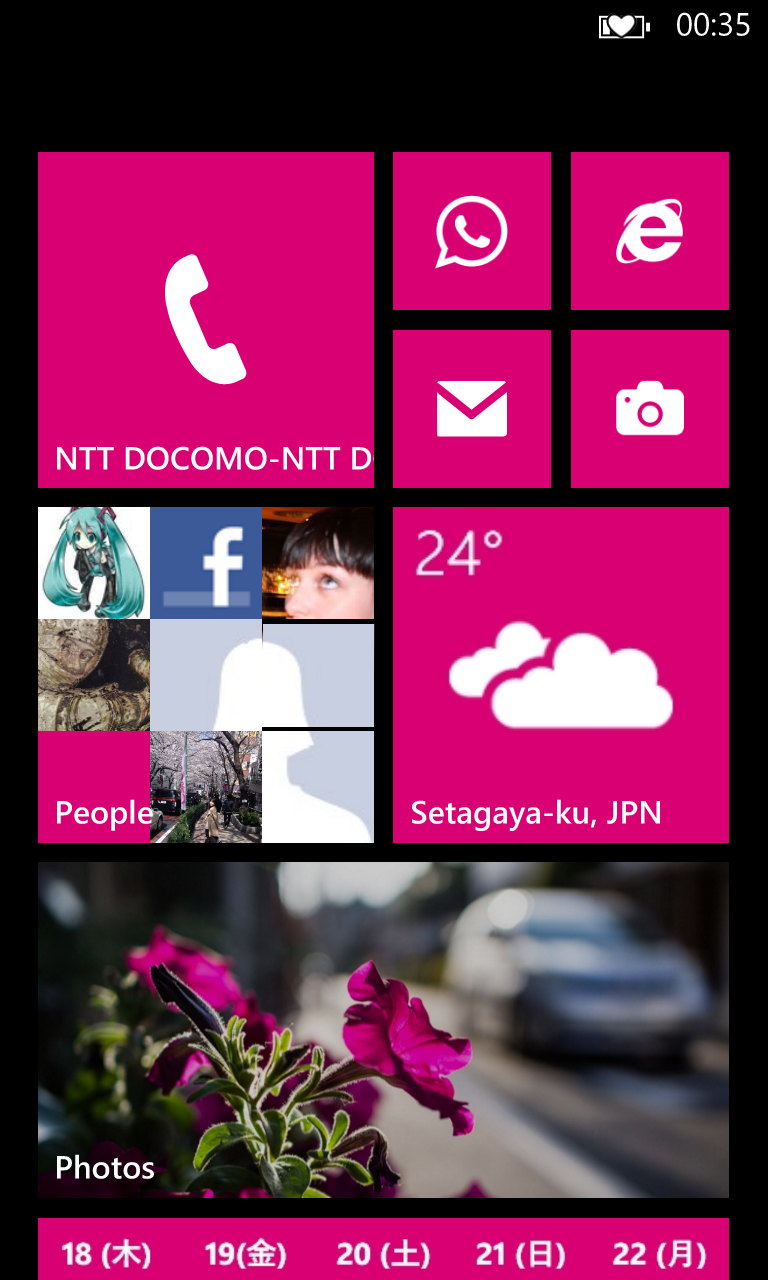Open the Photos tile

[383, 1030]
